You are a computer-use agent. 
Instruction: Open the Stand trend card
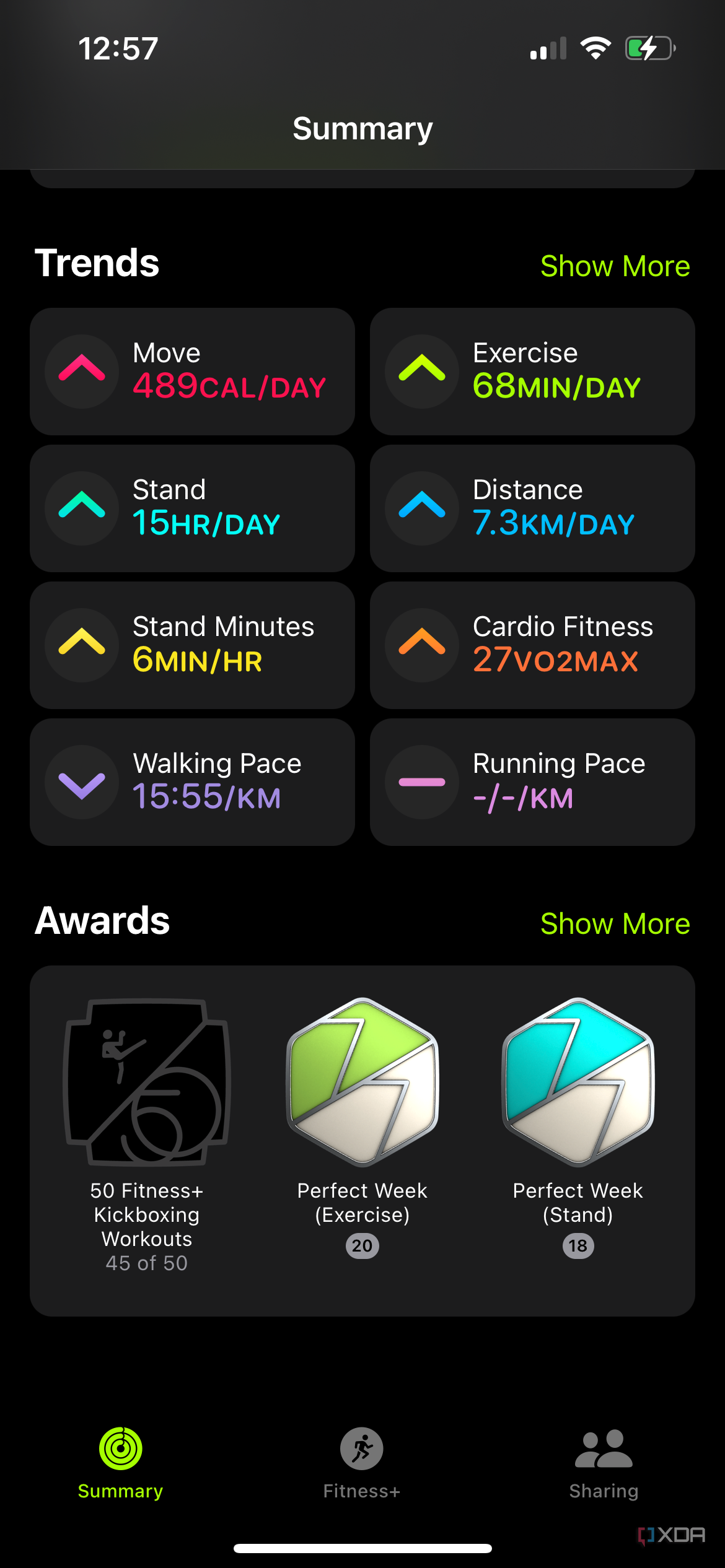pos(191,507)
